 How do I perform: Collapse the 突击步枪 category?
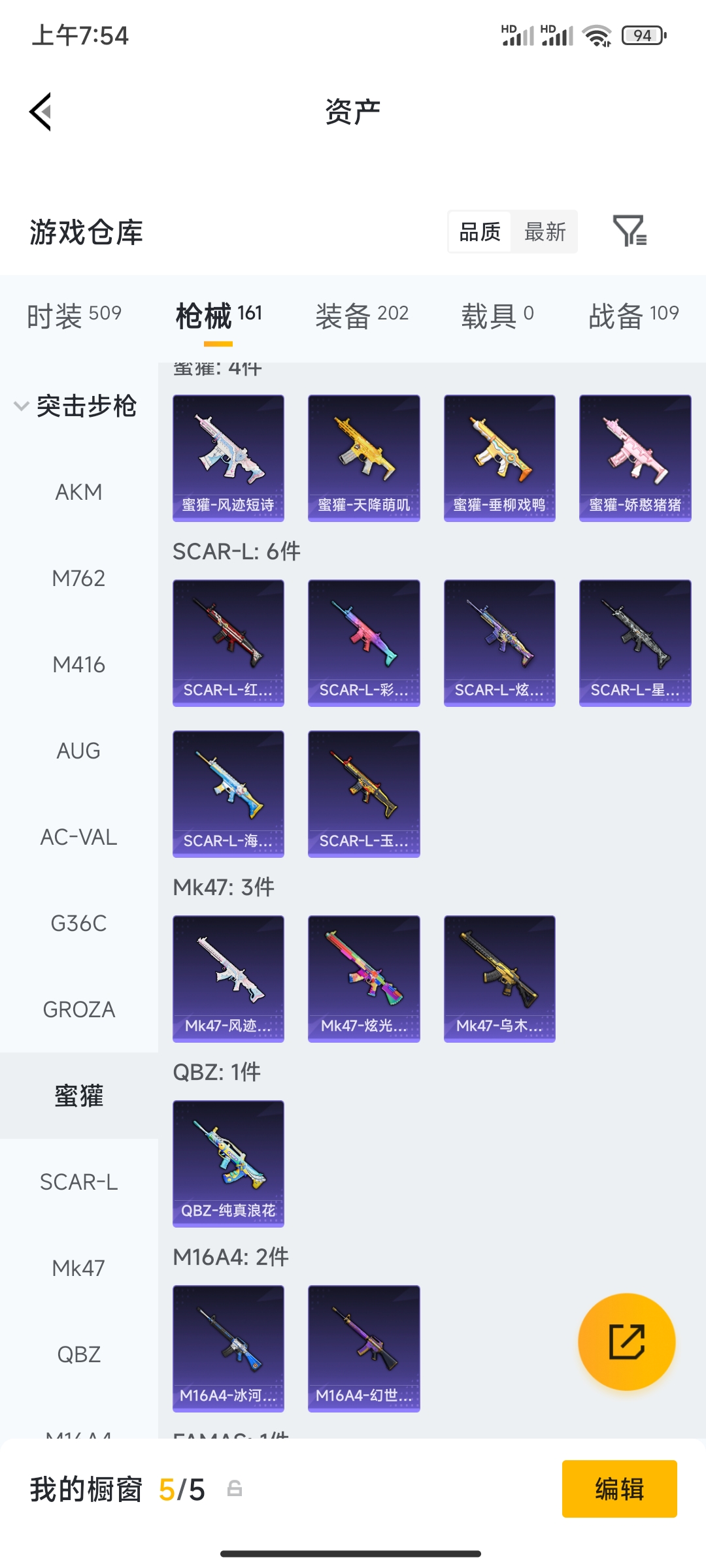75,406
